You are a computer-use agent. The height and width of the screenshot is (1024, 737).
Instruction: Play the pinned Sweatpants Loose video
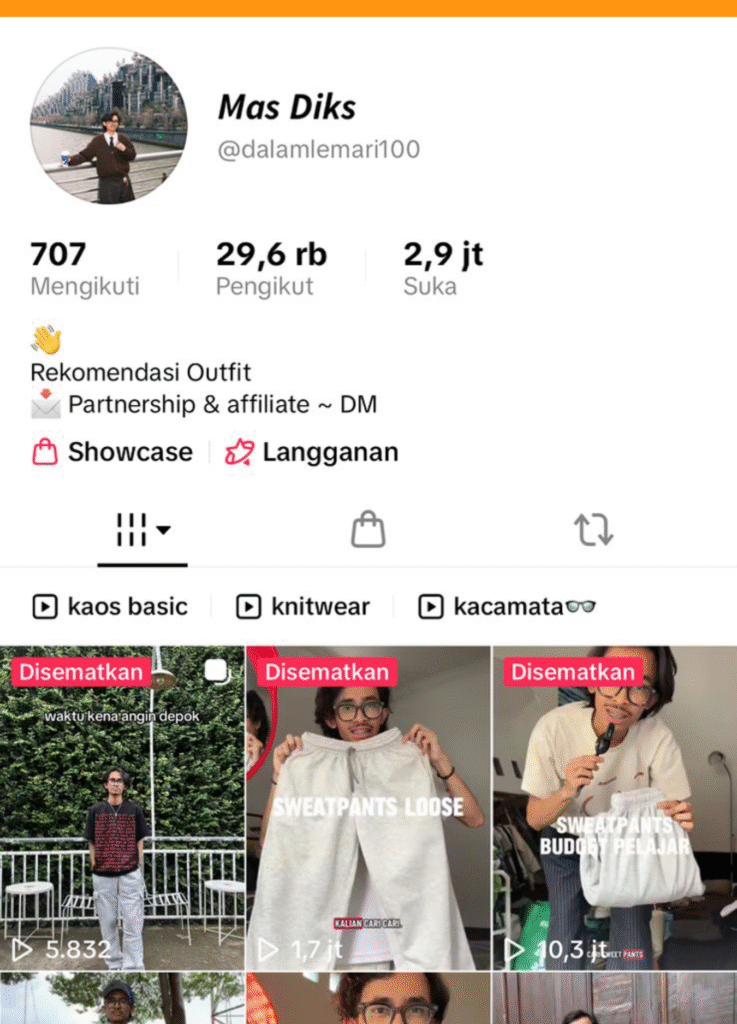pyautogui.click(x=368, y=810)
